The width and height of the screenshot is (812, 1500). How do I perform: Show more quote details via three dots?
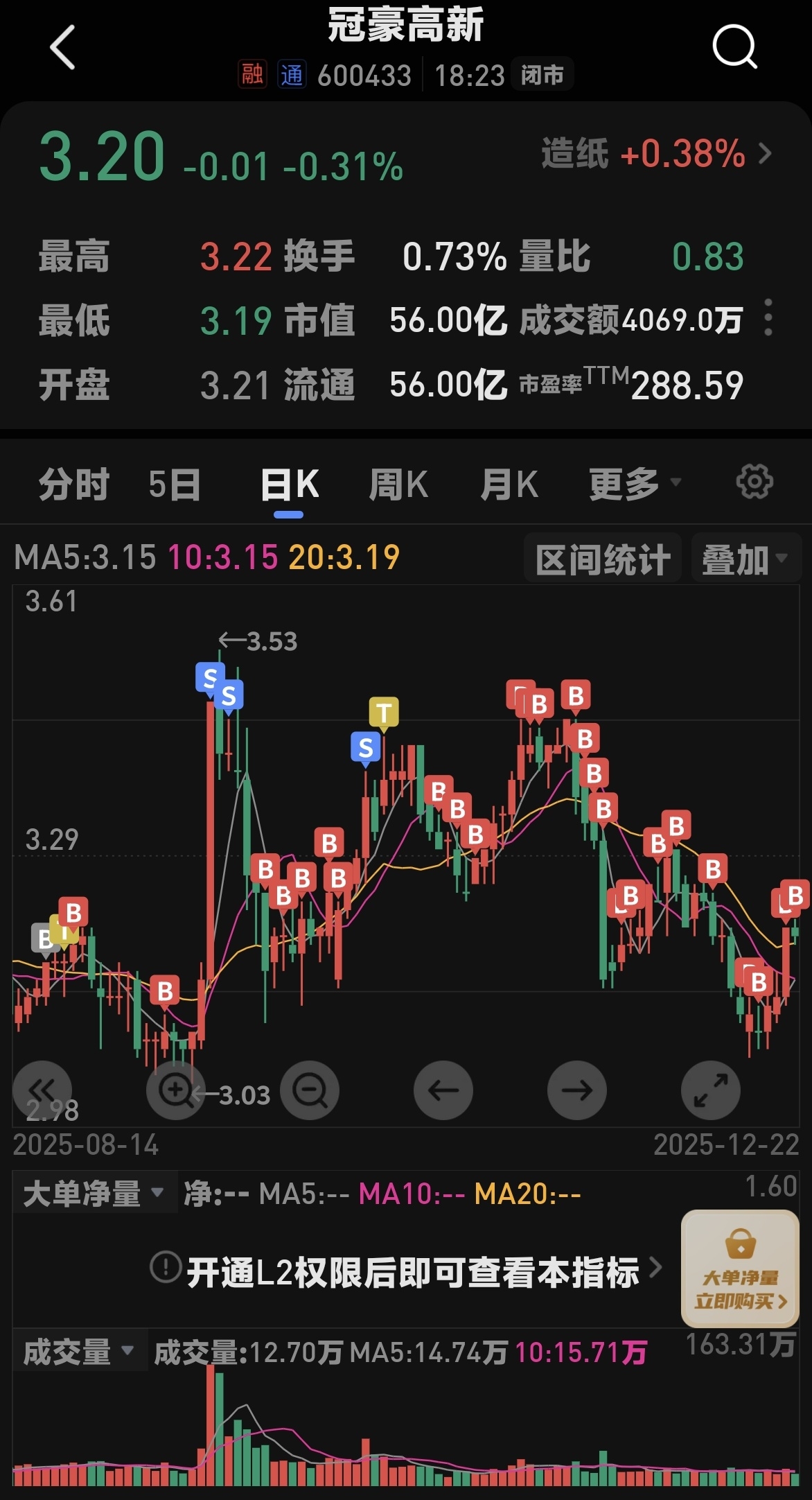click(x=768, y=318)
